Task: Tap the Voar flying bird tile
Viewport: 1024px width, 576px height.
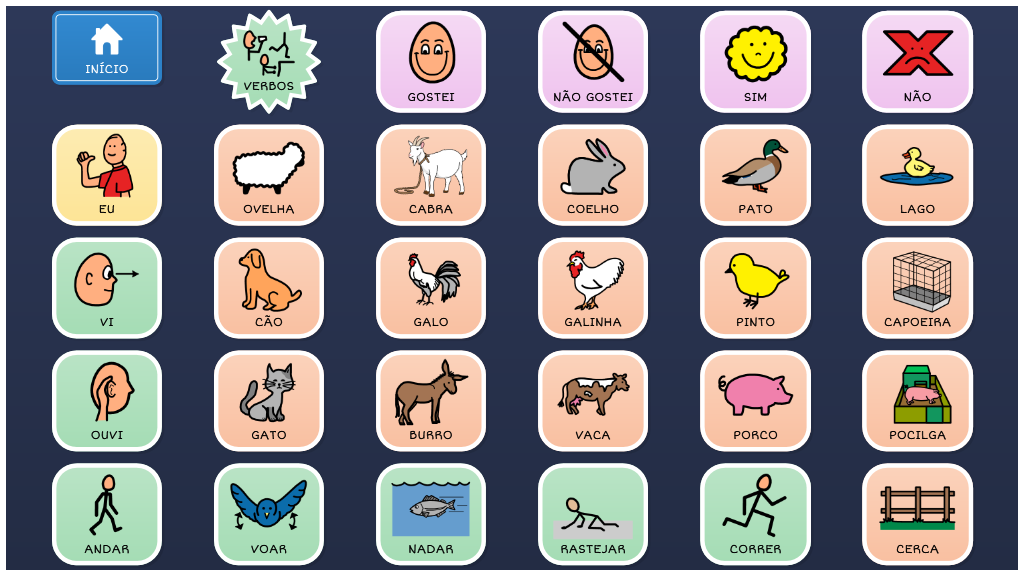Action: [x=269, y=514]
